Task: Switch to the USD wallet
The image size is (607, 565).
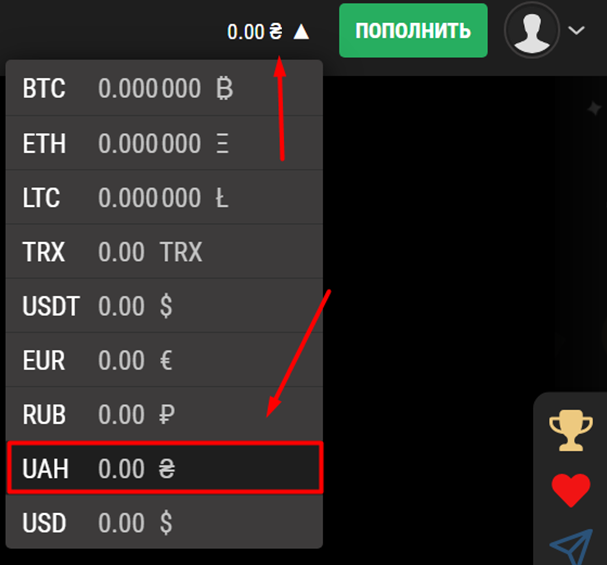Action: [164, 522]
